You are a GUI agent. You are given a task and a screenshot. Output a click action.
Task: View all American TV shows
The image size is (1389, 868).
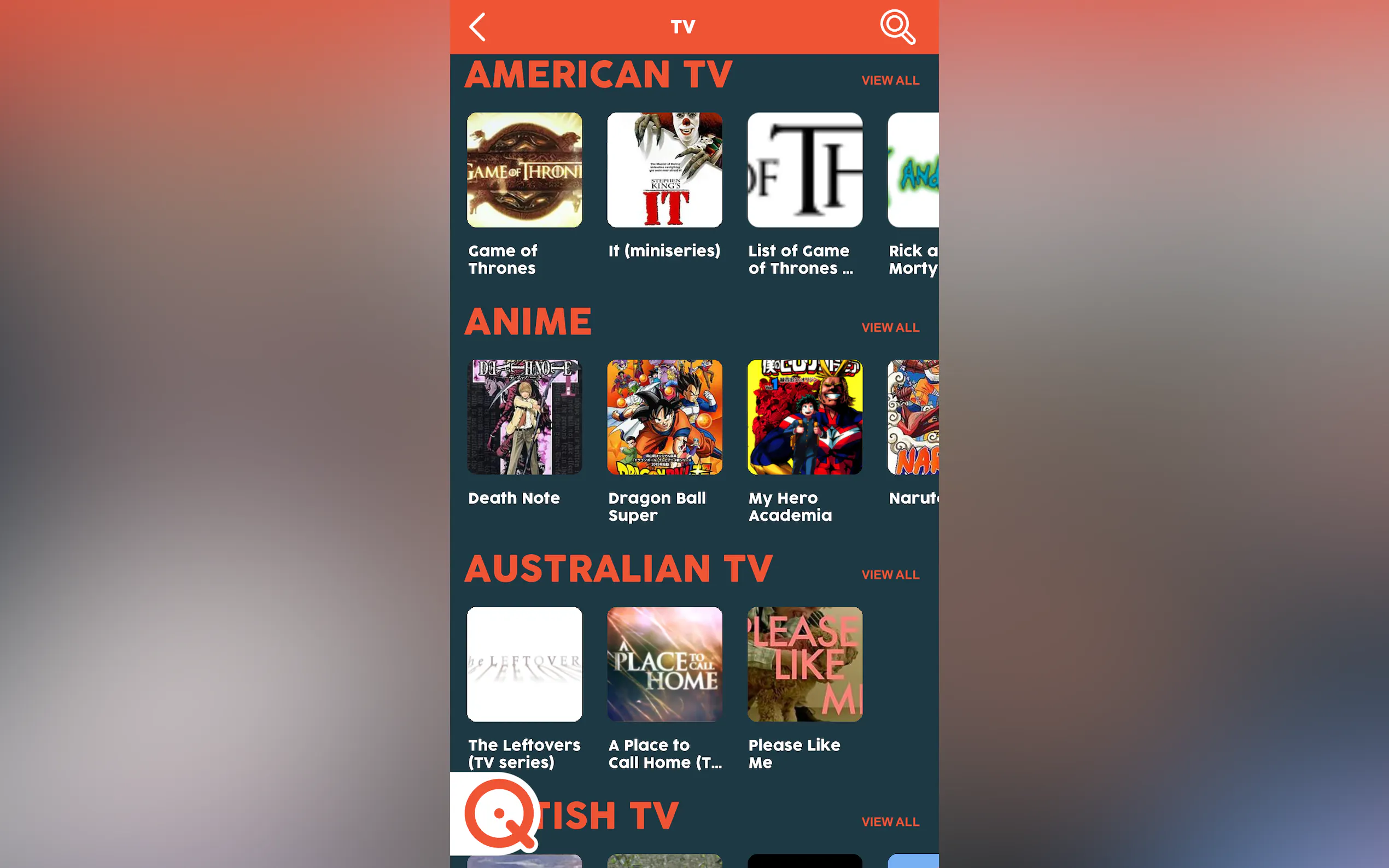click(x=890, y=80)
